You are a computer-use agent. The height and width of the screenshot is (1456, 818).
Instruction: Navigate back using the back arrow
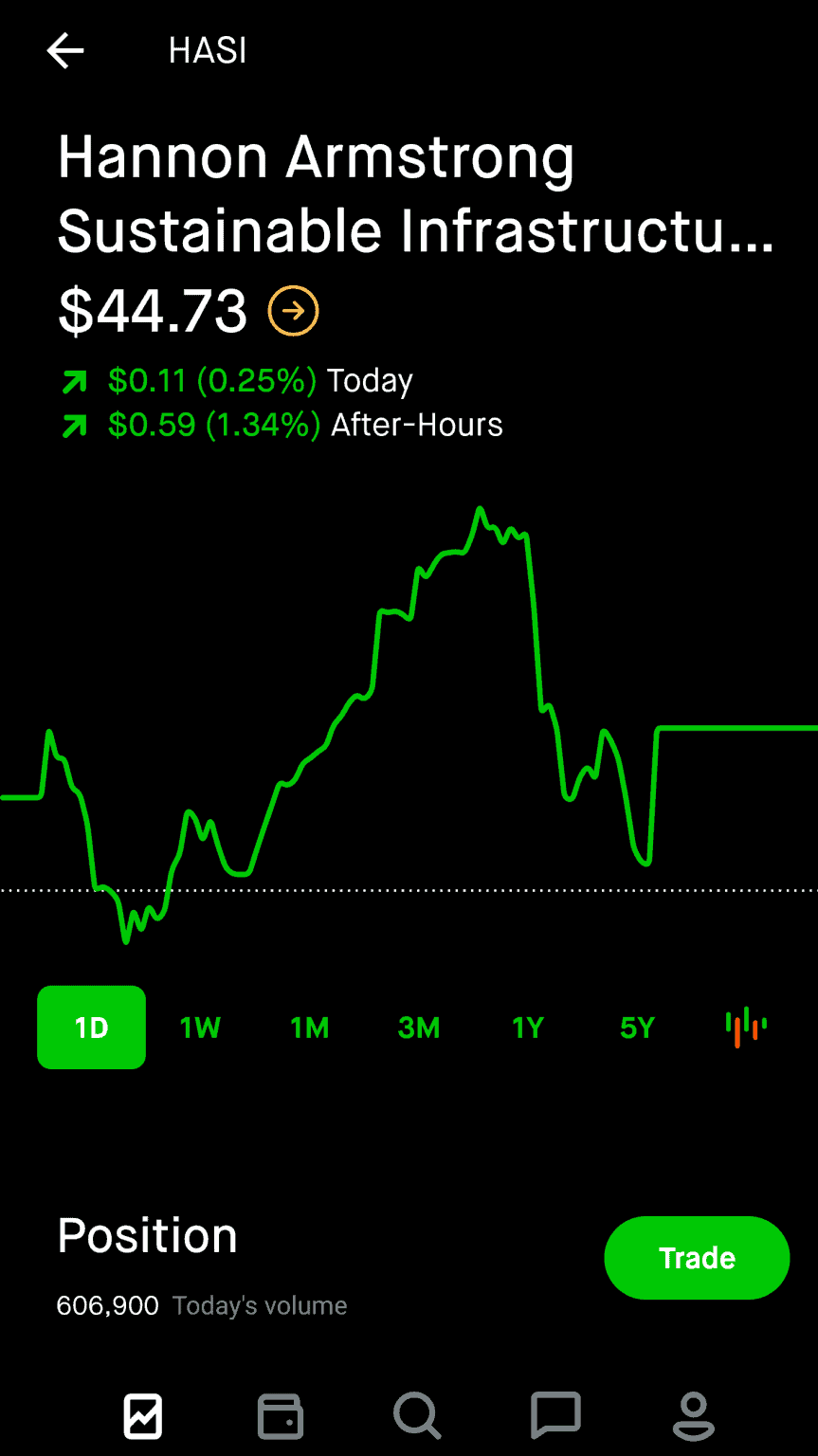pos(64,51)
